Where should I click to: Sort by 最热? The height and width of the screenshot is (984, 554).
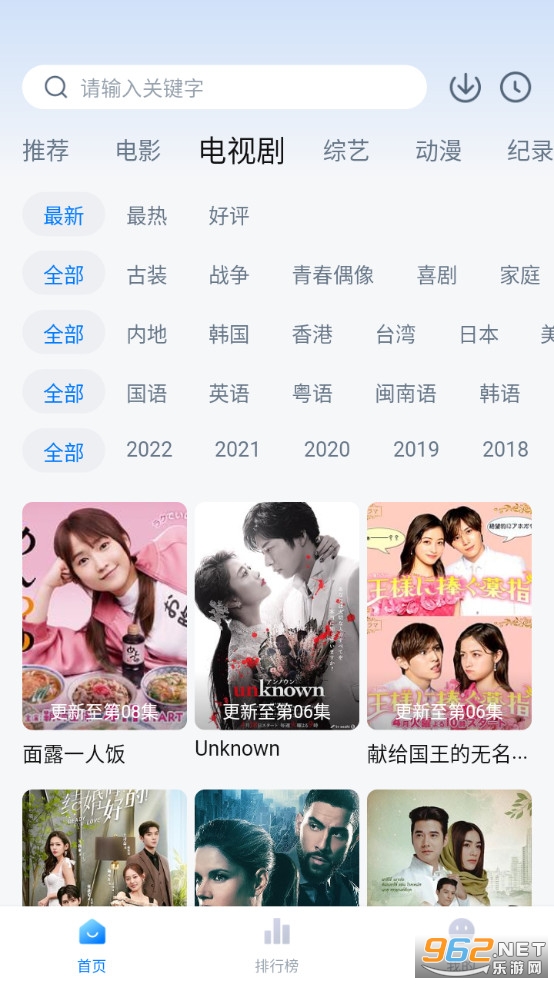click(x=147, y=215)
